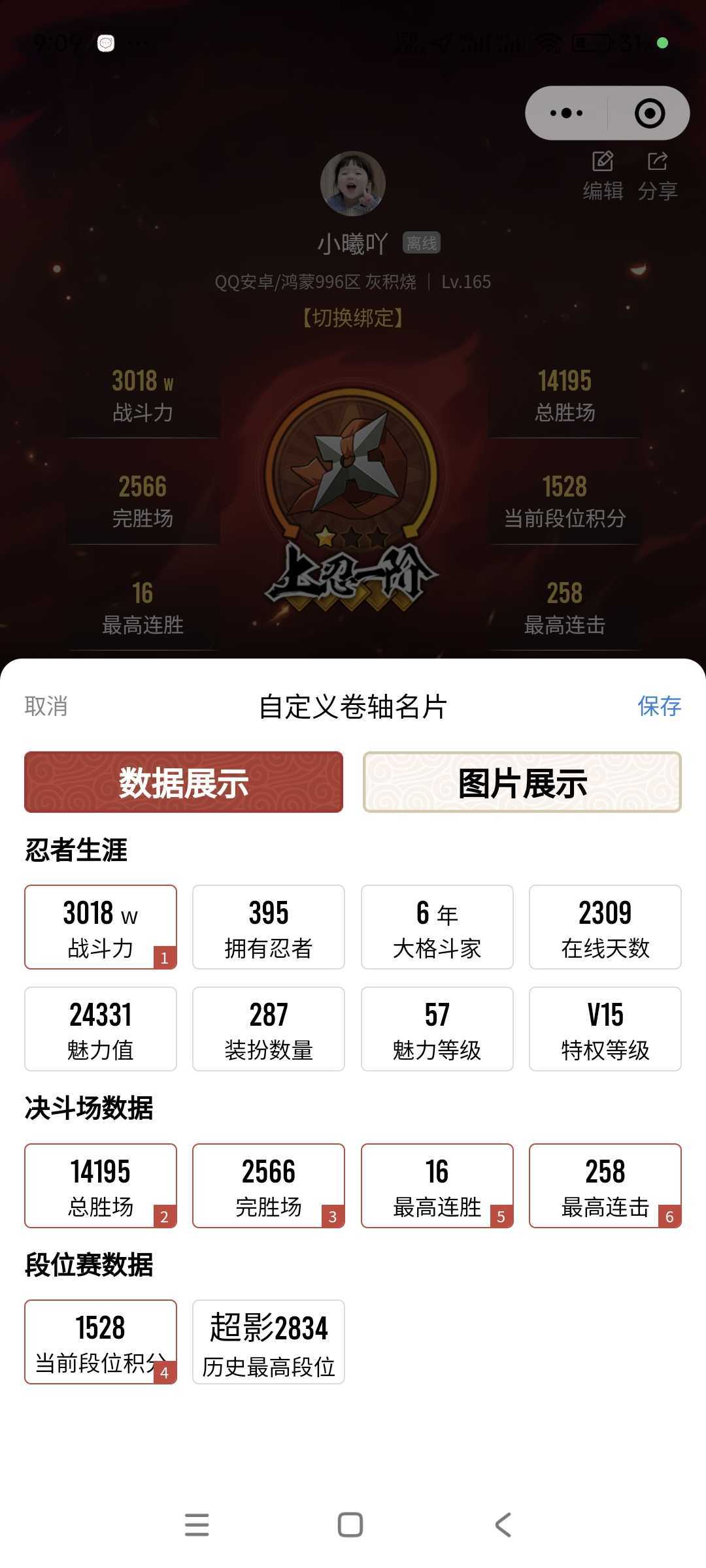706x1568 pixels.
Task: Pick the 魅力值 tile
Action: (x=101, y=1029)
